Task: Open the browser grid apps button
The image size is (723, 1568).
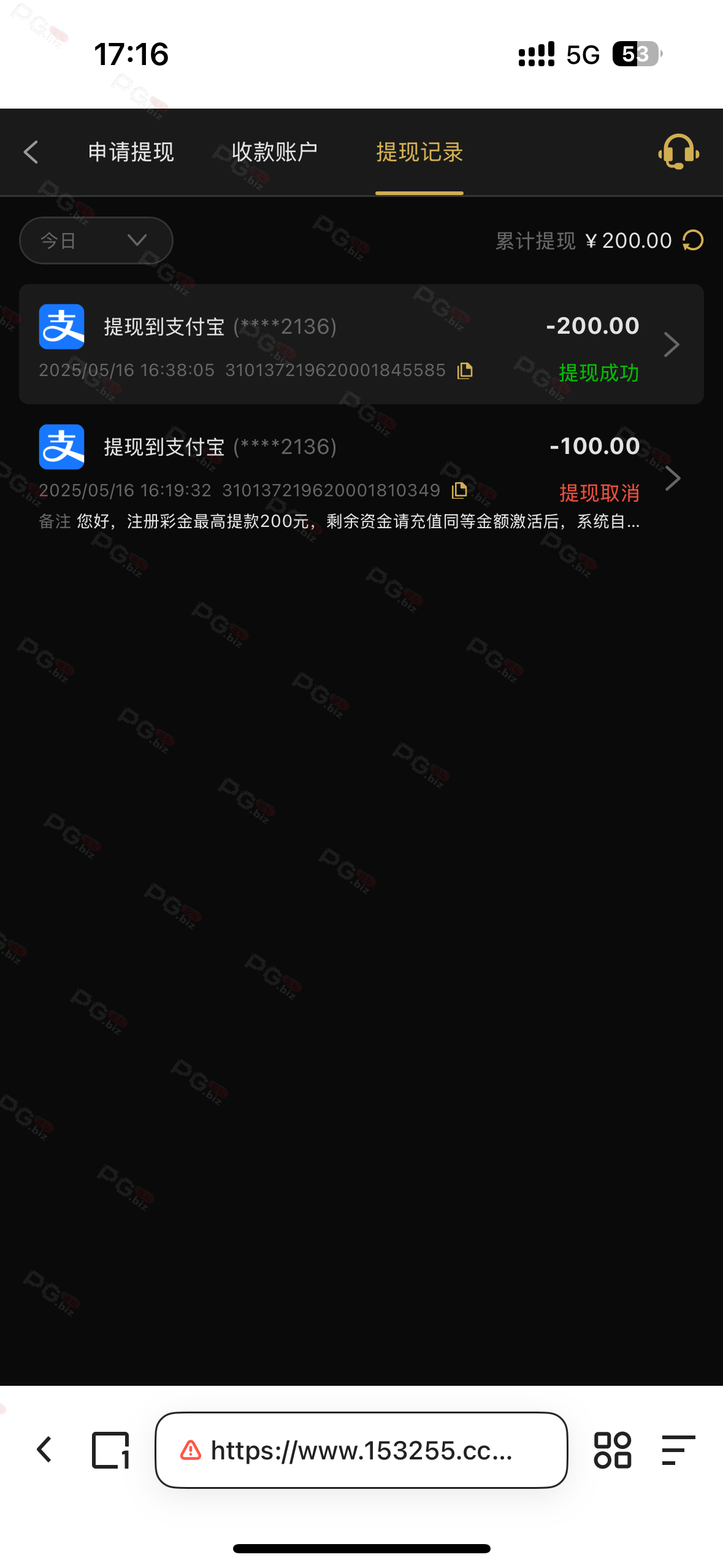Action: pyautogui.click(x=612, y=1450)
